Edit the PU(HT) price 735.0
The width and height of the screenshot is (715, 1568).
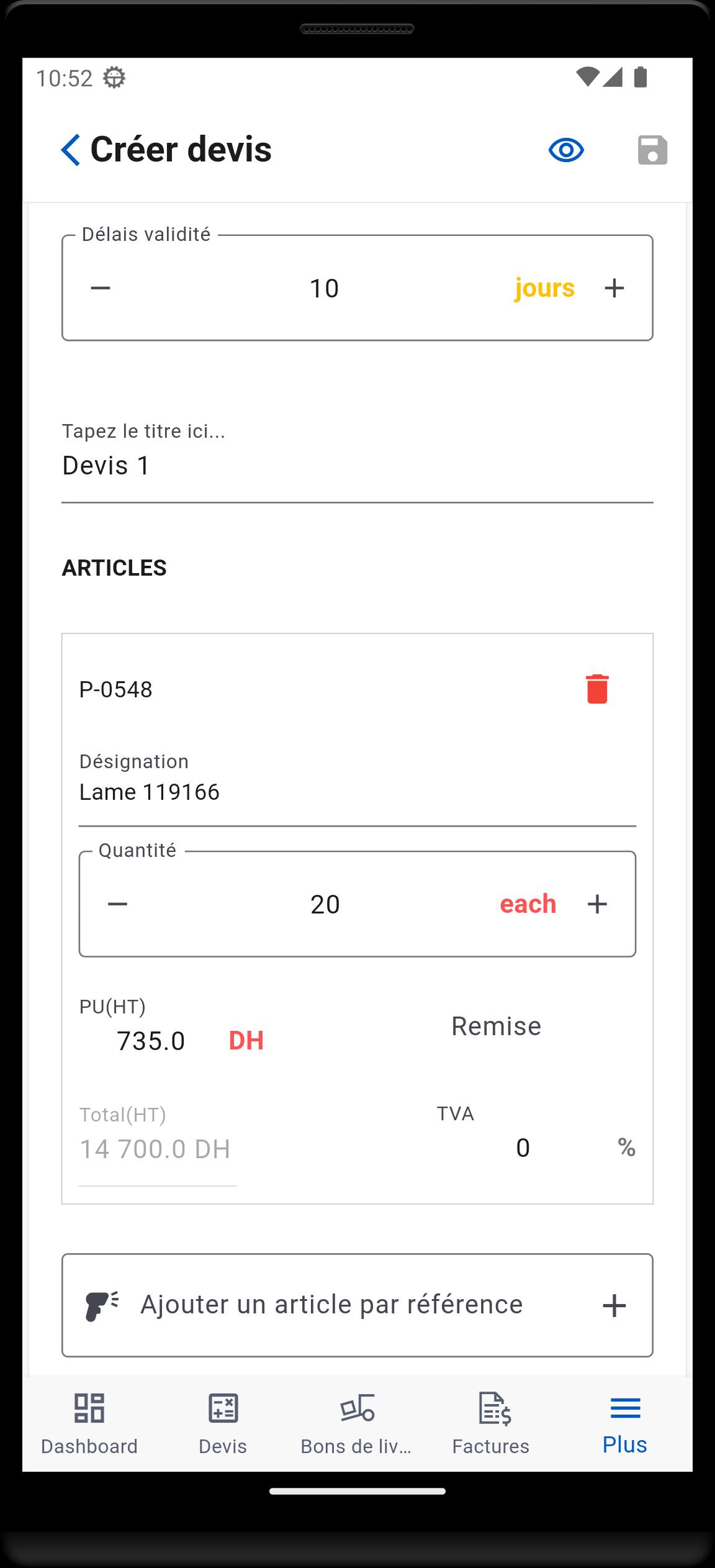click(x=151, y=1041)
